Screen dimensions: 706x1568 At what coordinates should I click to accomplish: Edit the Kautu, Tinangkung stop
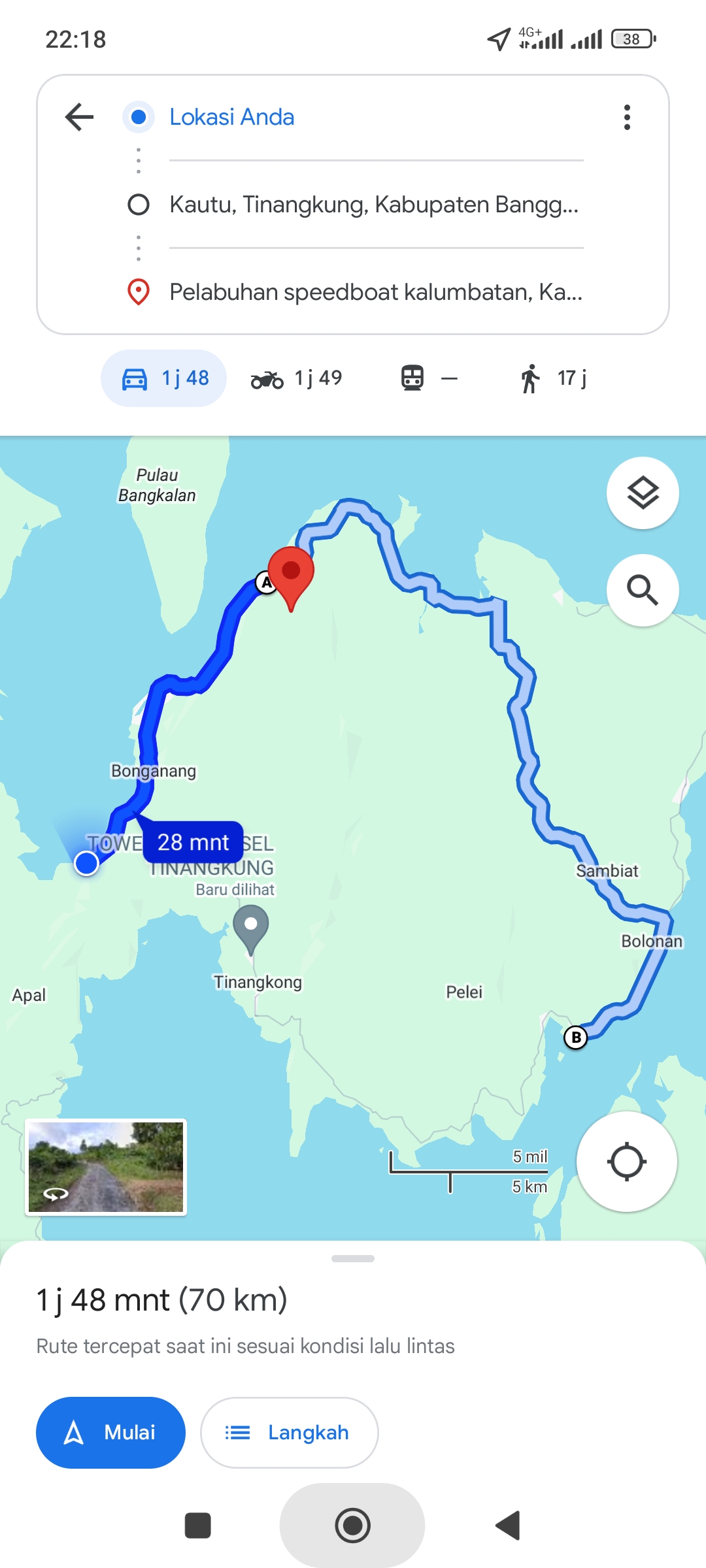point(376,204)
